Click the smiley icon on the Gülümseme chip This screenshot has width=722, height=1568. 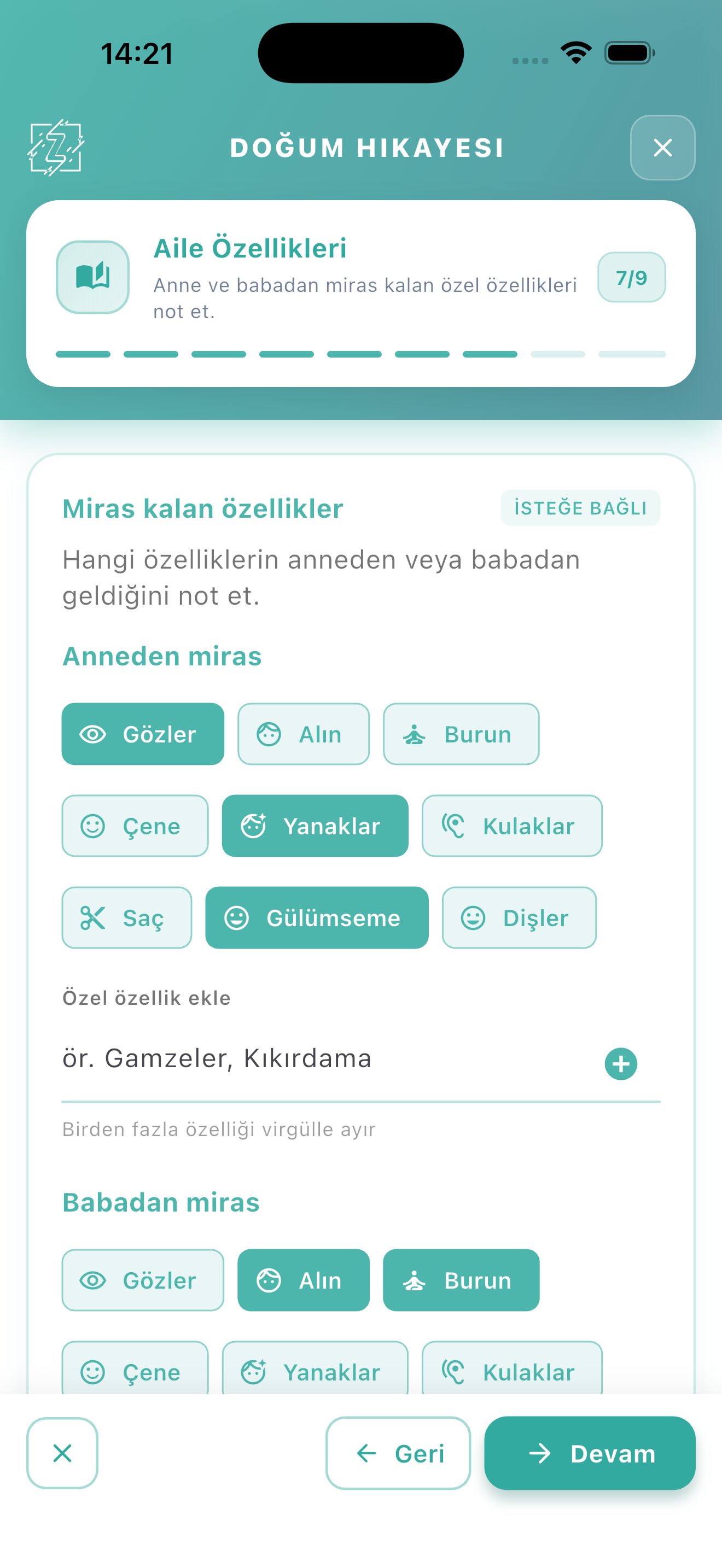tap(238, 917)
